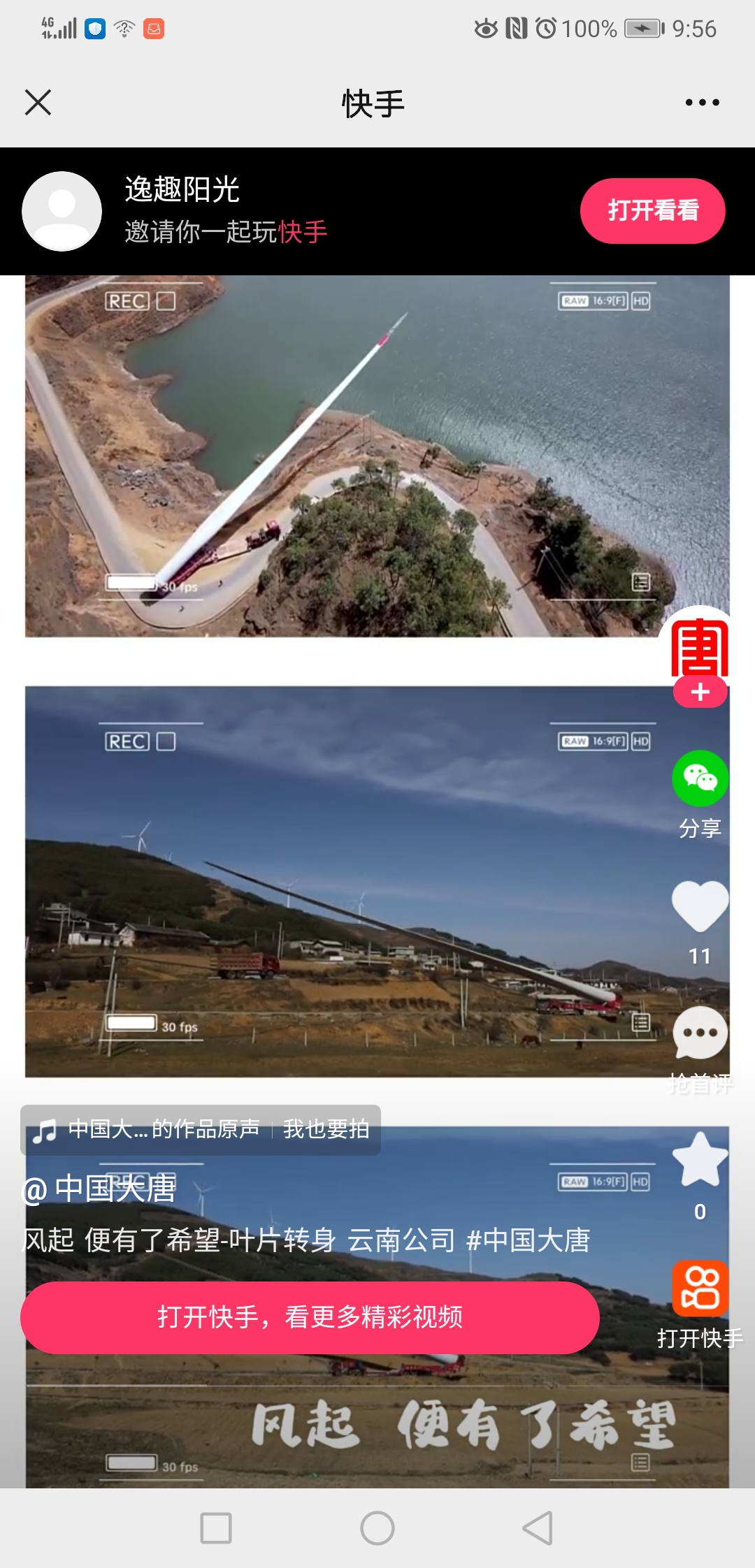Open the comments bubble
This screenshot has width=755, height=1568.
click(x=700, y=1033)
